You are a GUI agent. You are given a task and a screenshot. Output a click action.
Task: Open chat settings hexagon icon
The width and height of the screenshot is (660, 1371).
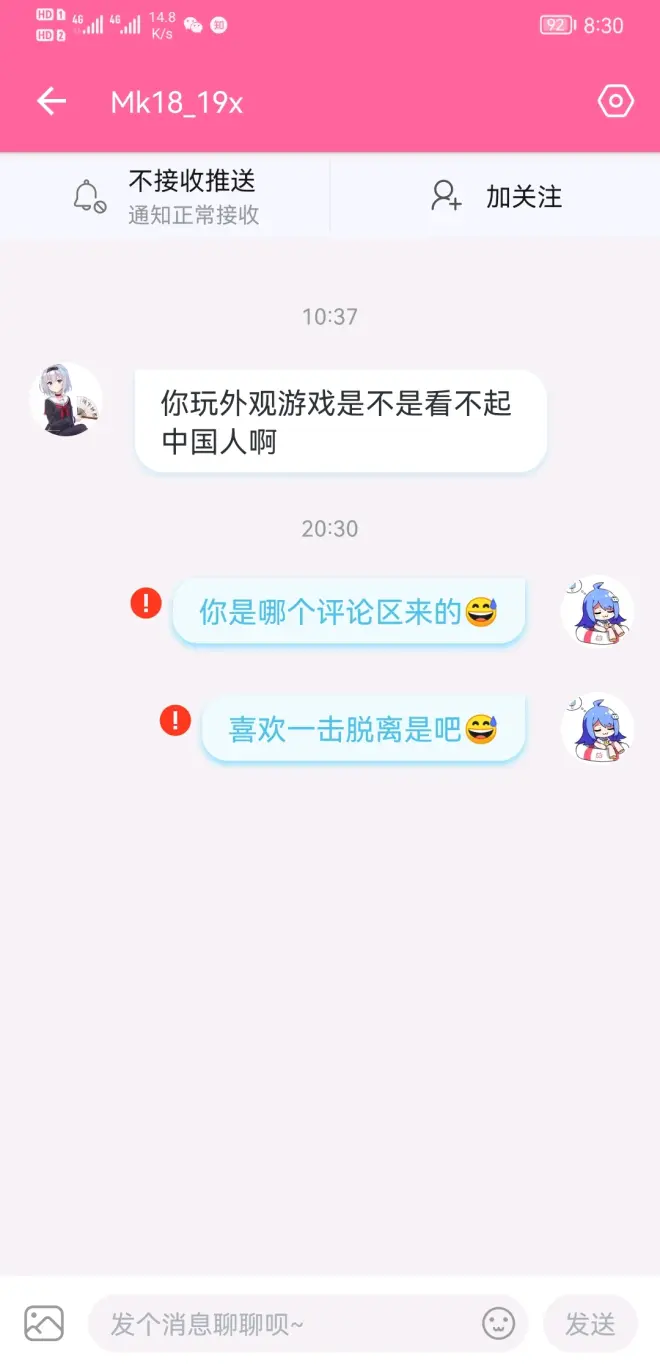(616, 101)
